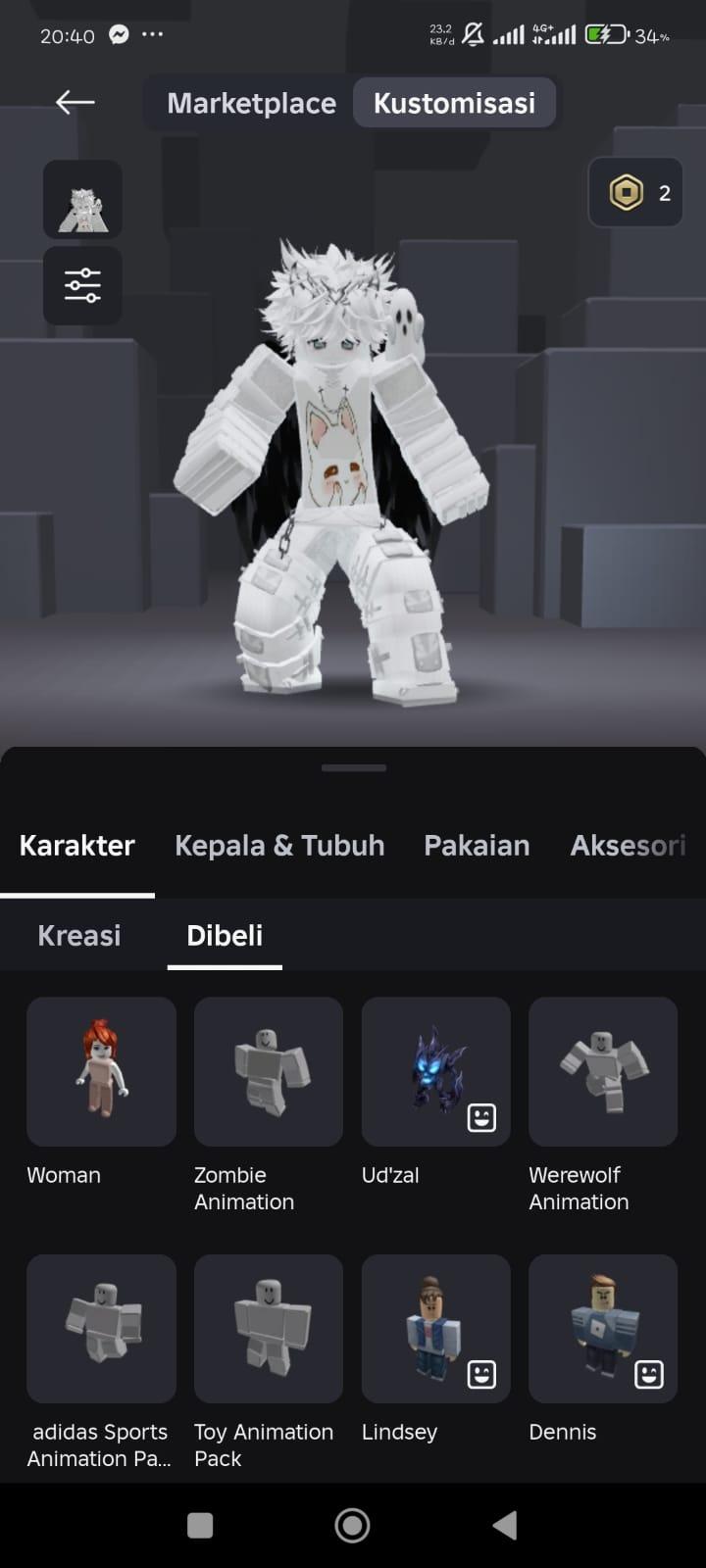Select the Werewolf Animation pack
The width and height of the screenshot is (706, 1568).
pos(603,1071)
